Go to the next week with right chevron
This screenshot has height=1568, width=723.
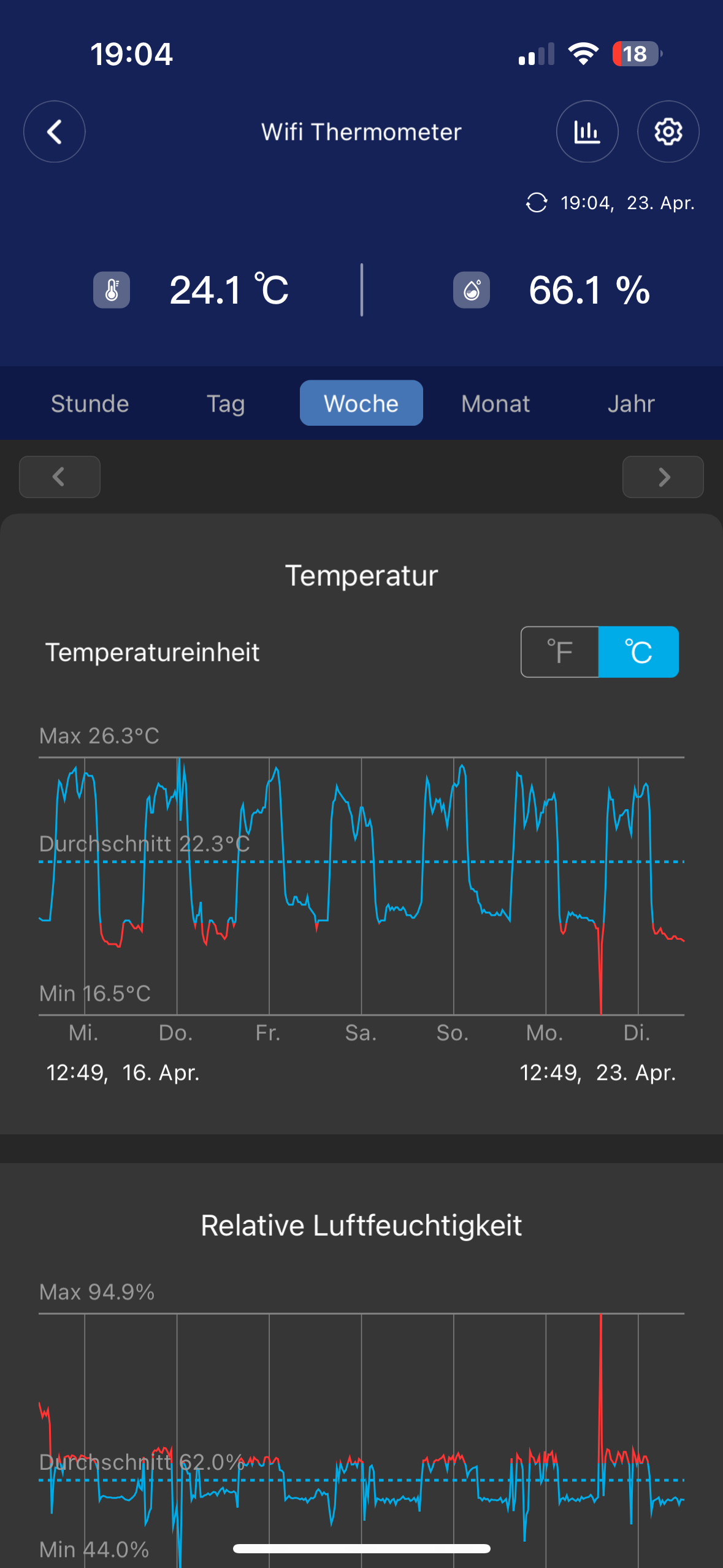[663, 477]
